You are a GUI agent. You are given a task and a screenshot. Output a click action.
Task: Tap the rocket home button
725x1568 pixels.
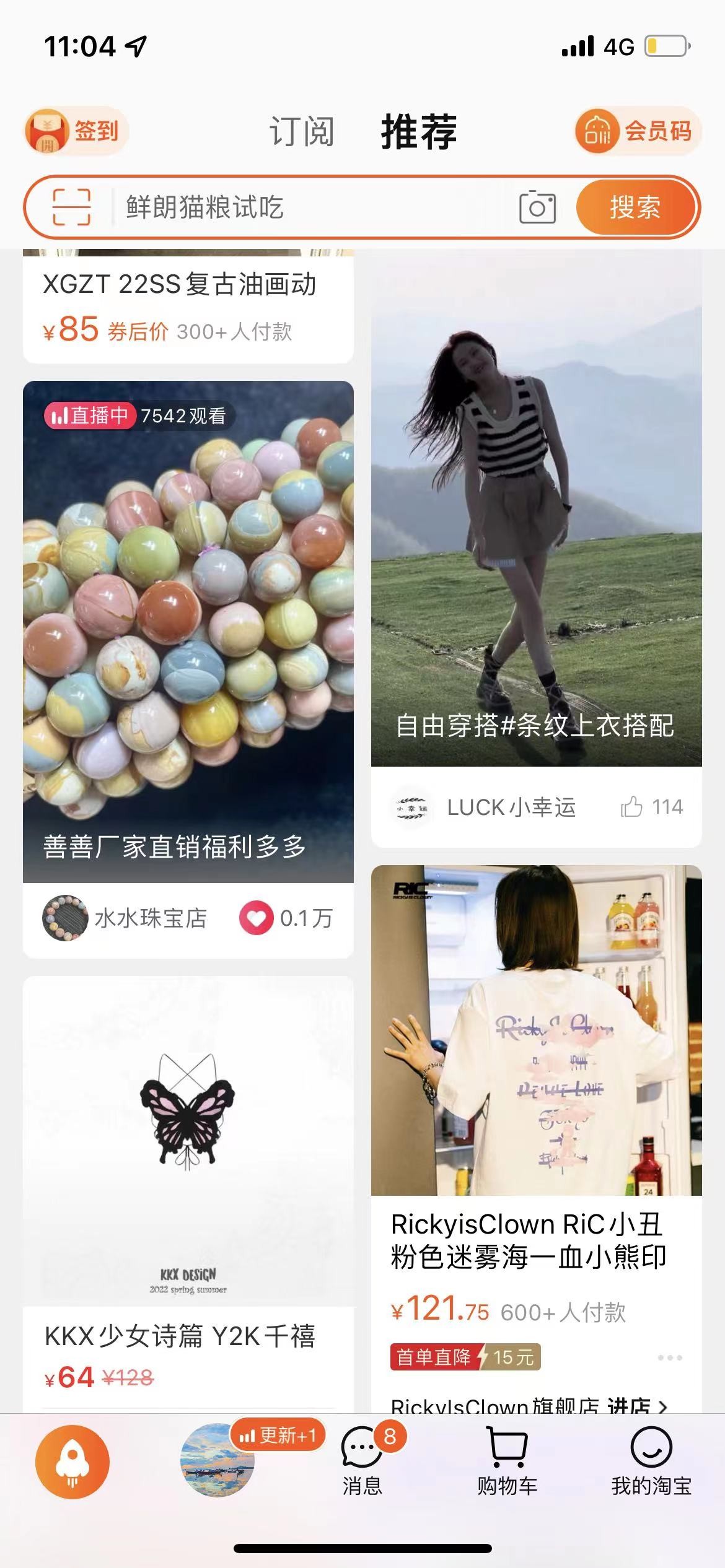[x=72, y=1462]
